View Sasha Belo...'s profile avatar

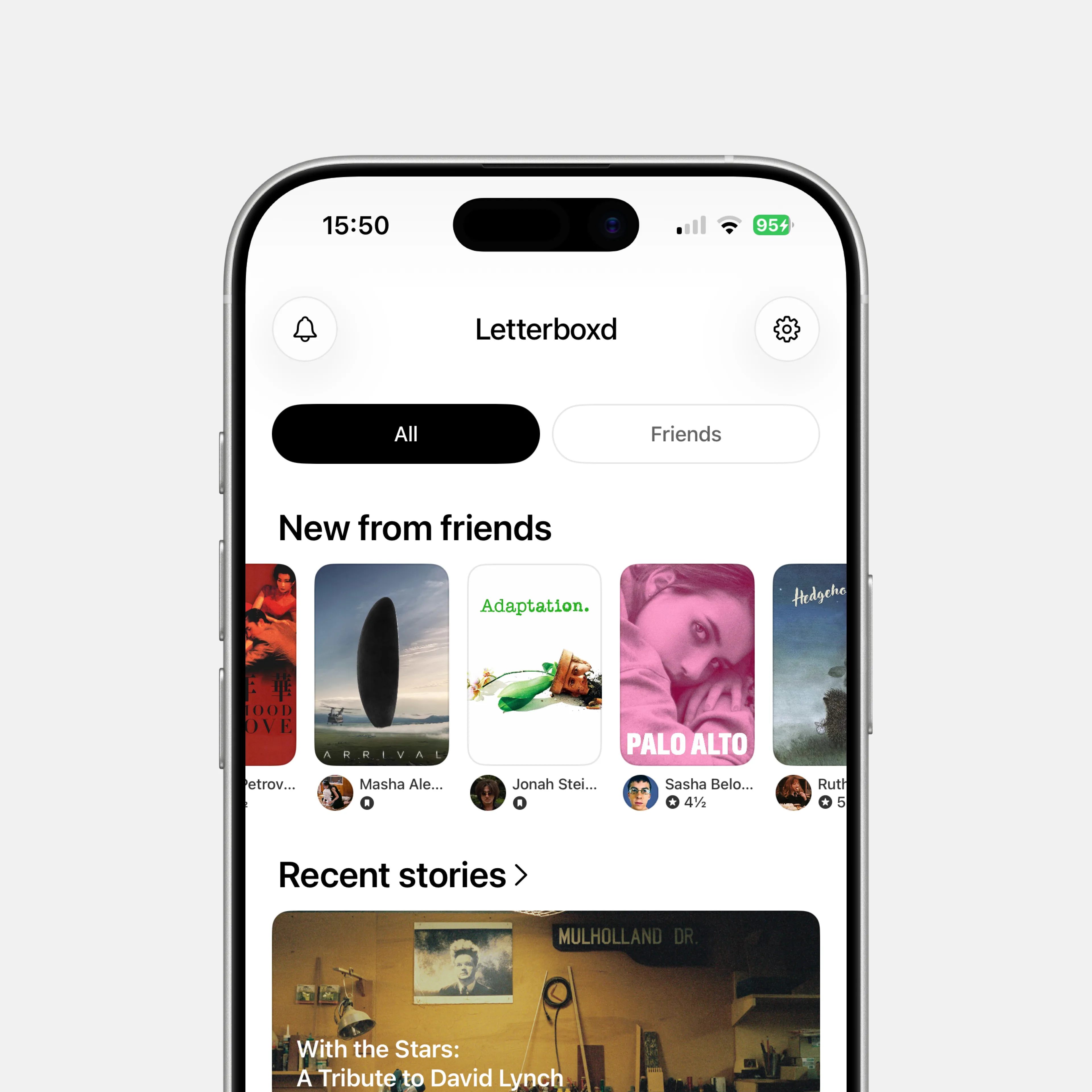coord(640,793)
